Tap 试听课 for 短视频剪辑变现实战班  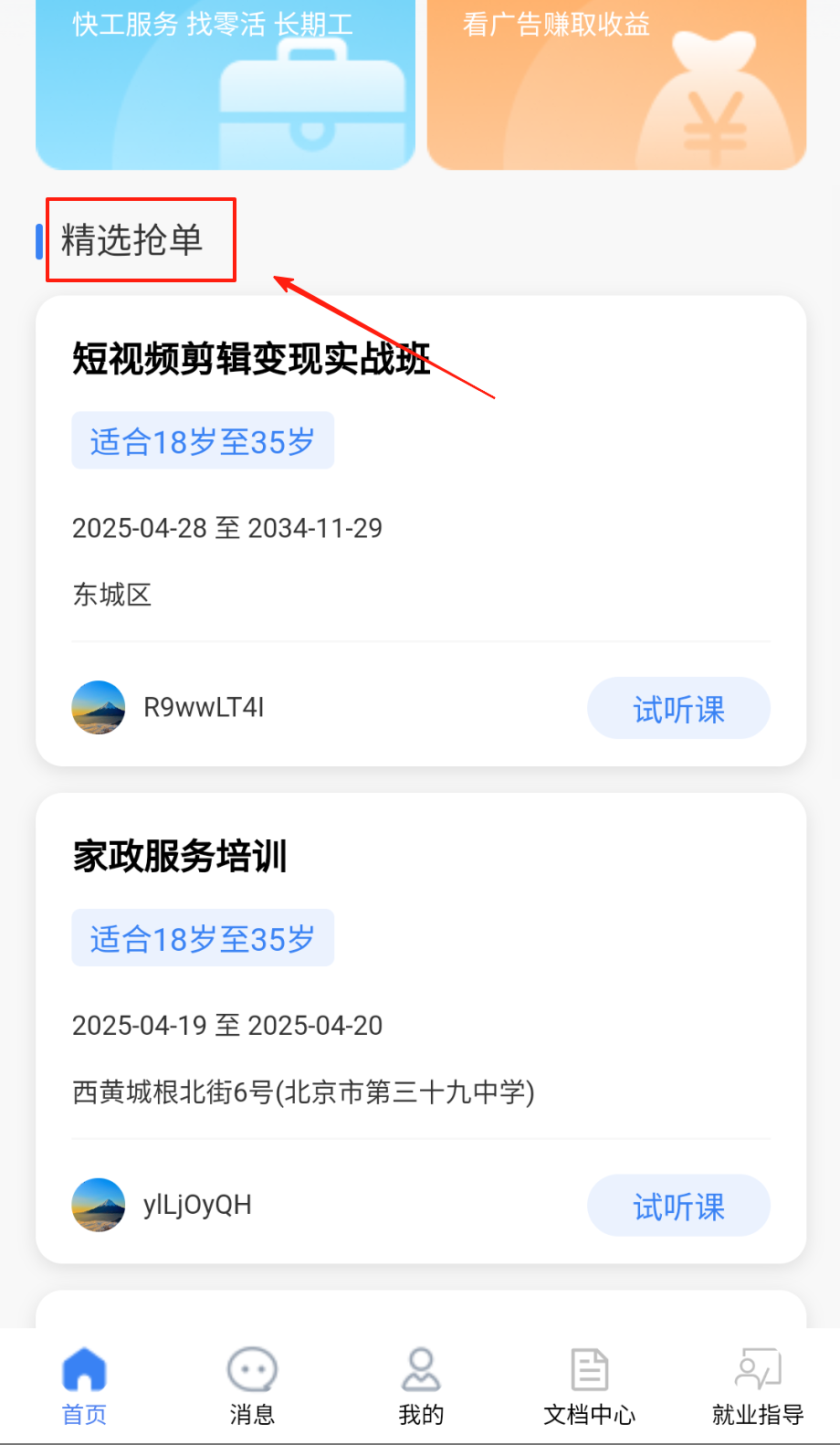point(678,709)
